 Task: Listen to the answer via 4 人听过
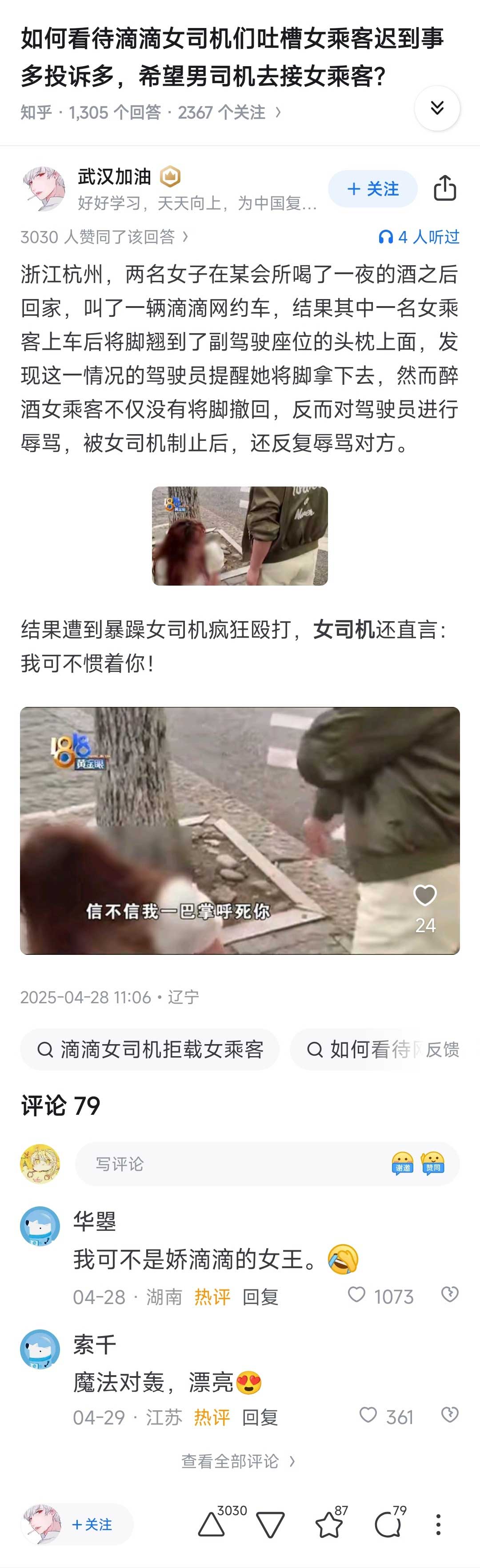pyautogui.click(x=419, y=237)
